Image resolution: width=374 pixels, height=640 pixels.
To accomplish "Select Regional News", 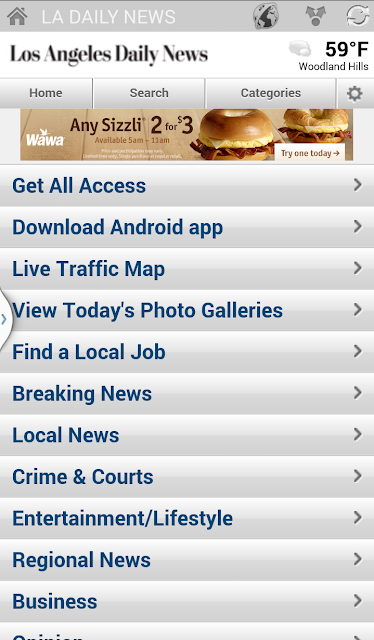I will pos(187,560).
